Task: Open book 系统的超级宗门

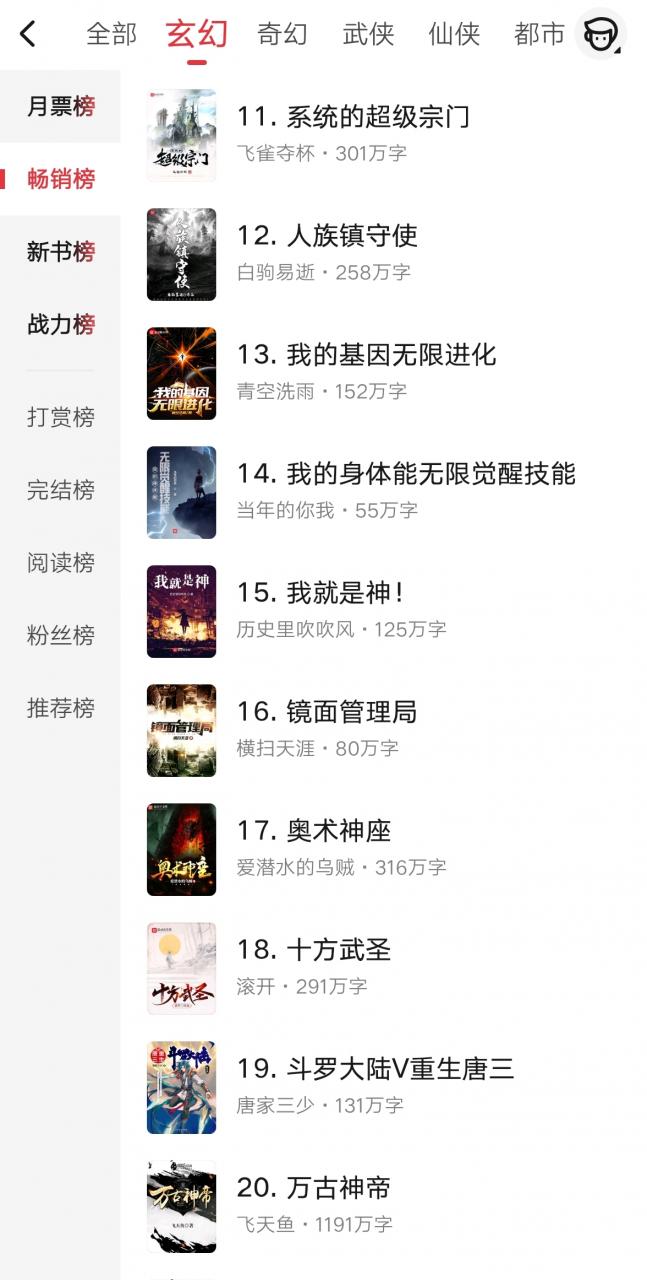Action: [x=377, y=117]
